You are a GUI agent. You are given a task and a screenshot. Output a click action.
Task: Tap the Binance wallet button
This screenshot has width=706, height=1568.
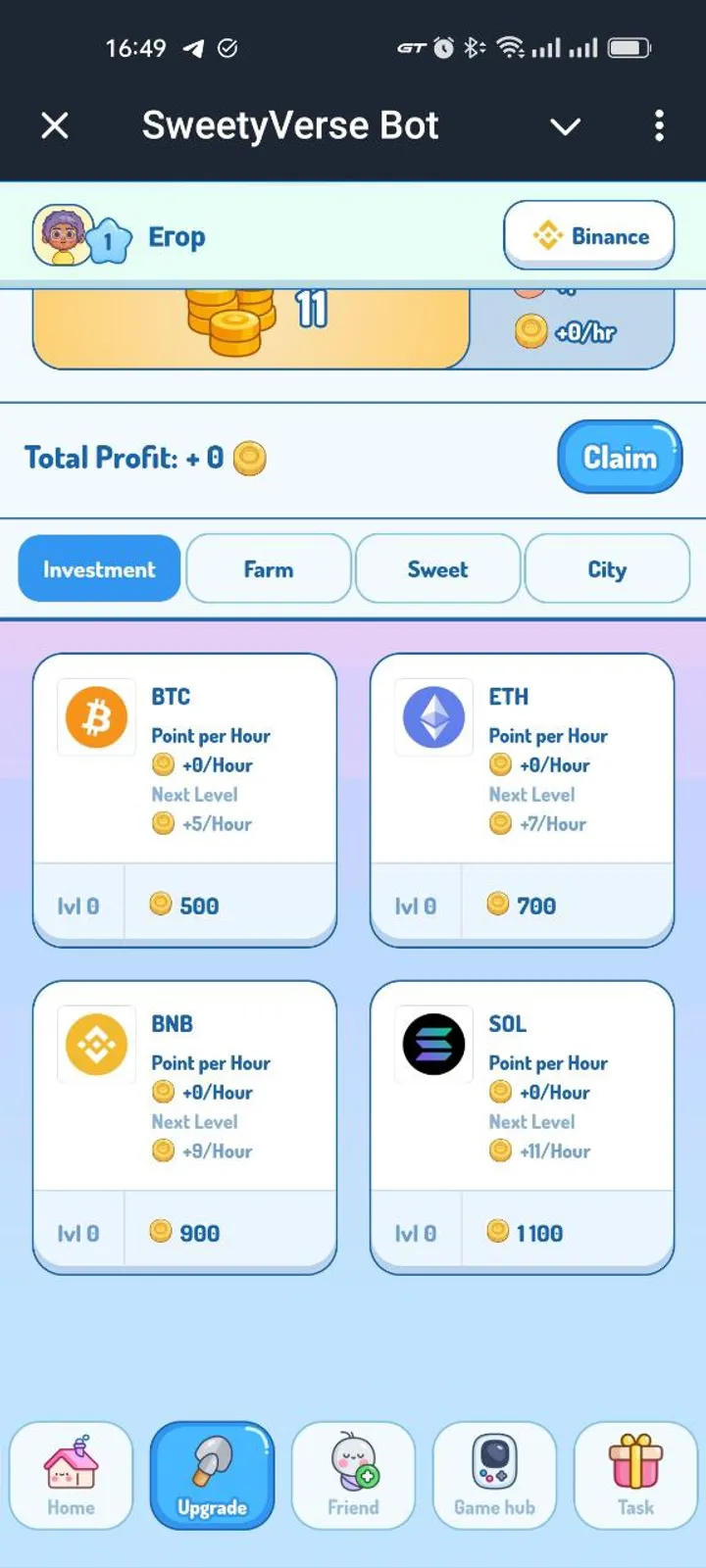tap(587, 235)
